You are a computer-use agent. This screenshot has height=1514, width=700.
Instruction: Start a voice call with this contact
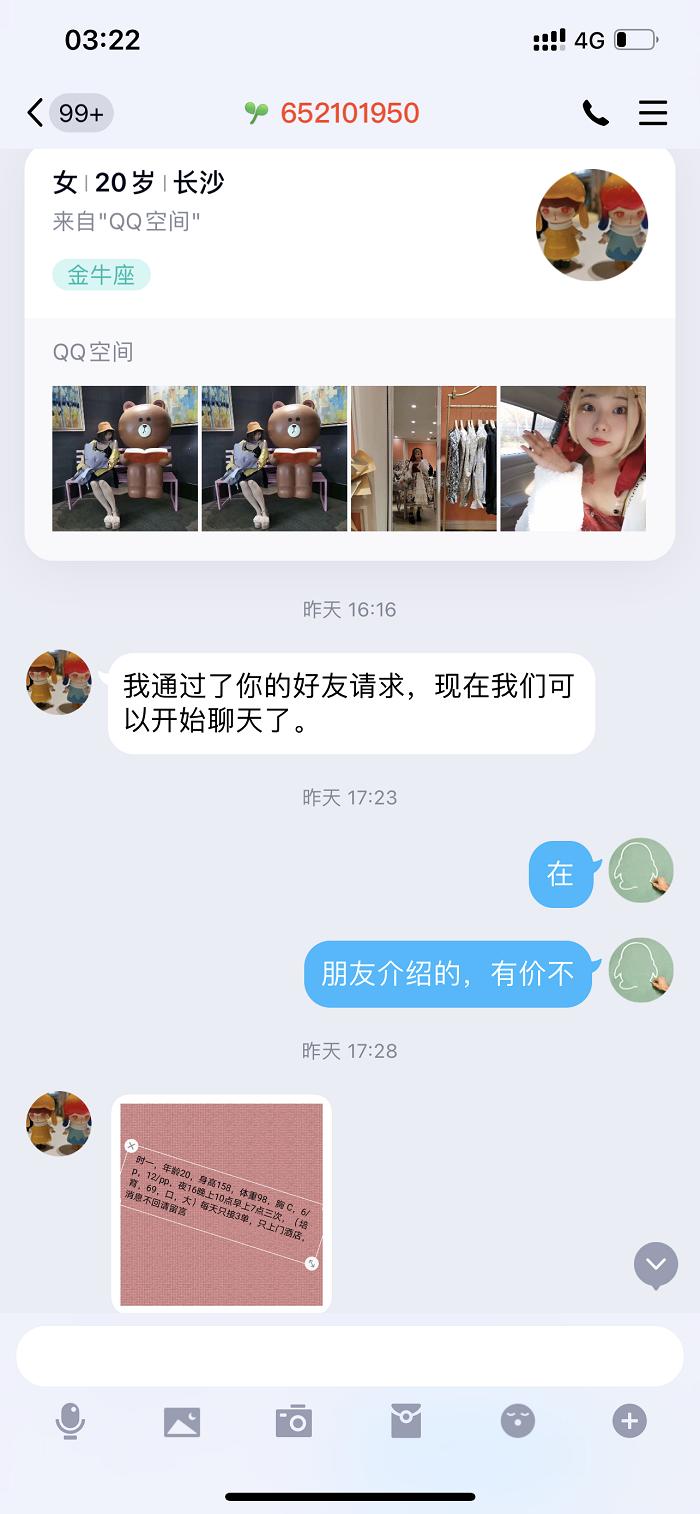tap(595, 113)
